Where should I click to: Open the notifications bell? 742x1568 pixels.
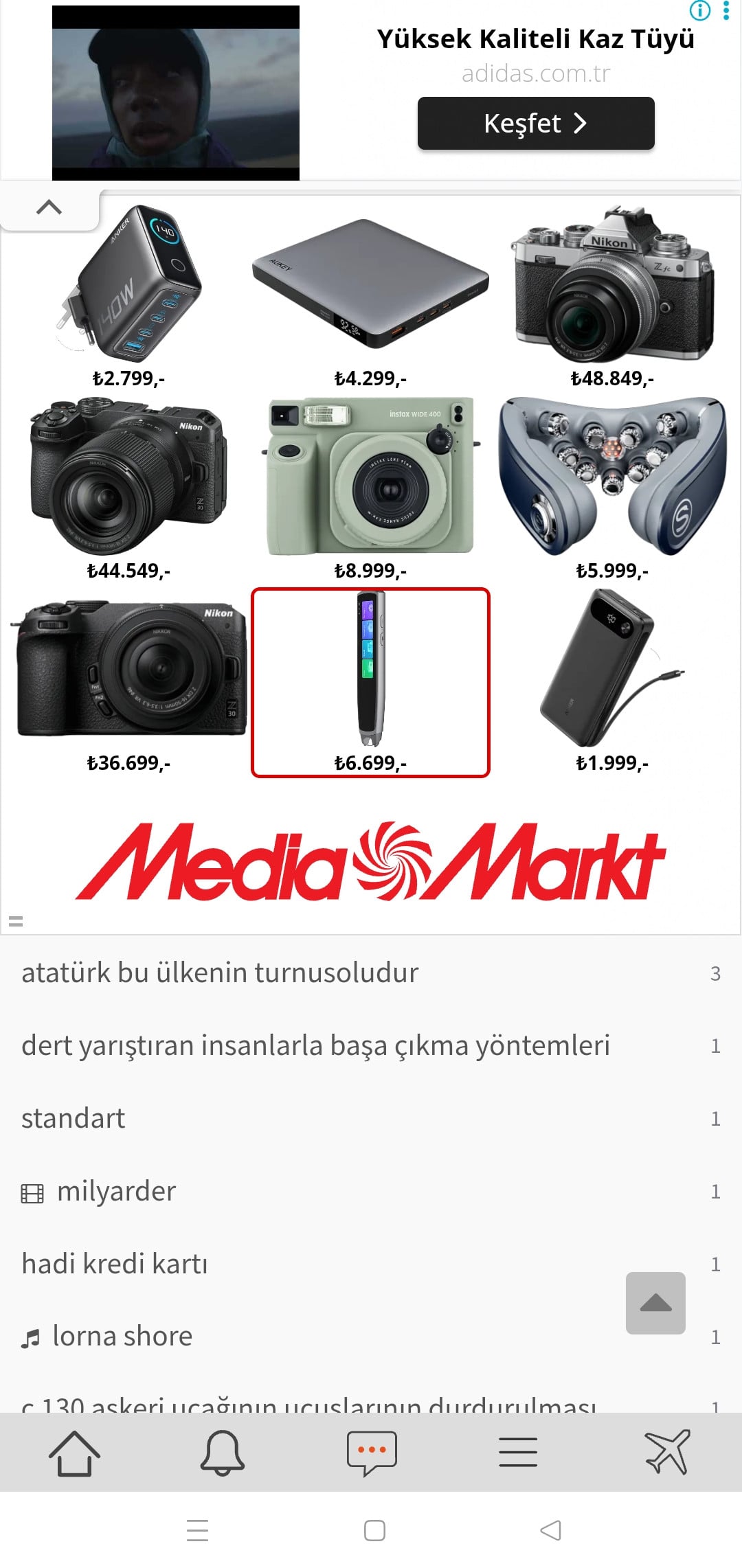(223, 1453)
